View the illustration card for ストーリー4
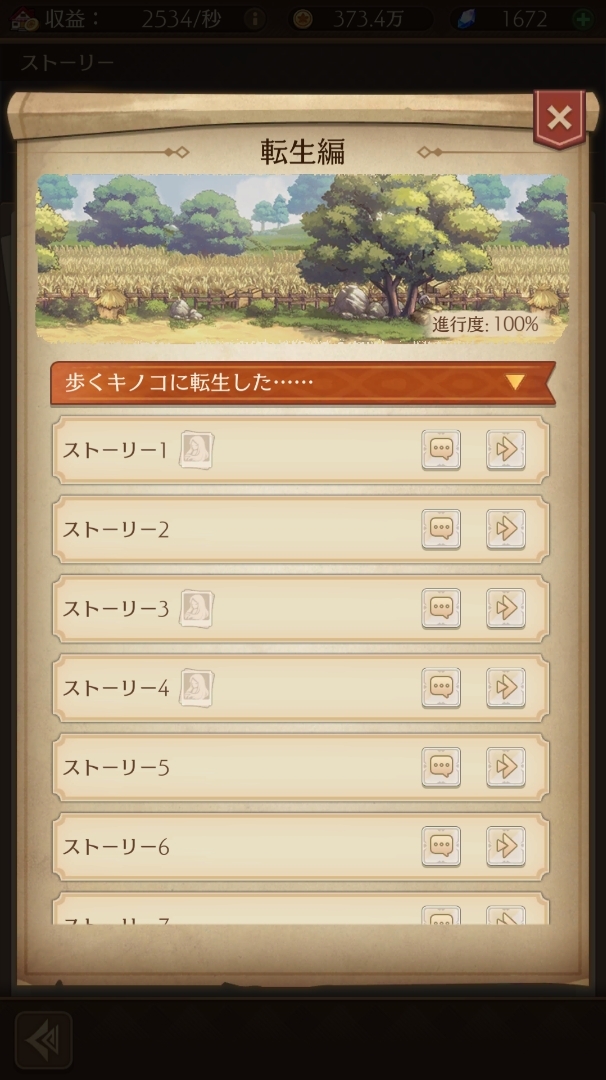Image resolution: width=606 pixels, height=1080 pixels. [x=196, y=687]
